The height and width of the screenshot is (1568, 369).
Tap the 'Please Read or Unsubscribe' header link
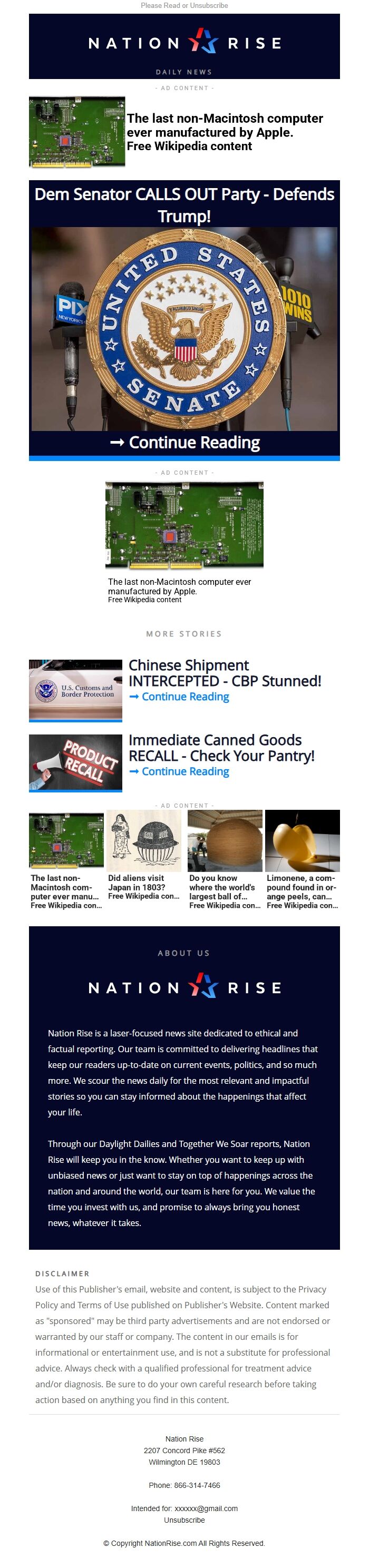(x=184, y=5)
